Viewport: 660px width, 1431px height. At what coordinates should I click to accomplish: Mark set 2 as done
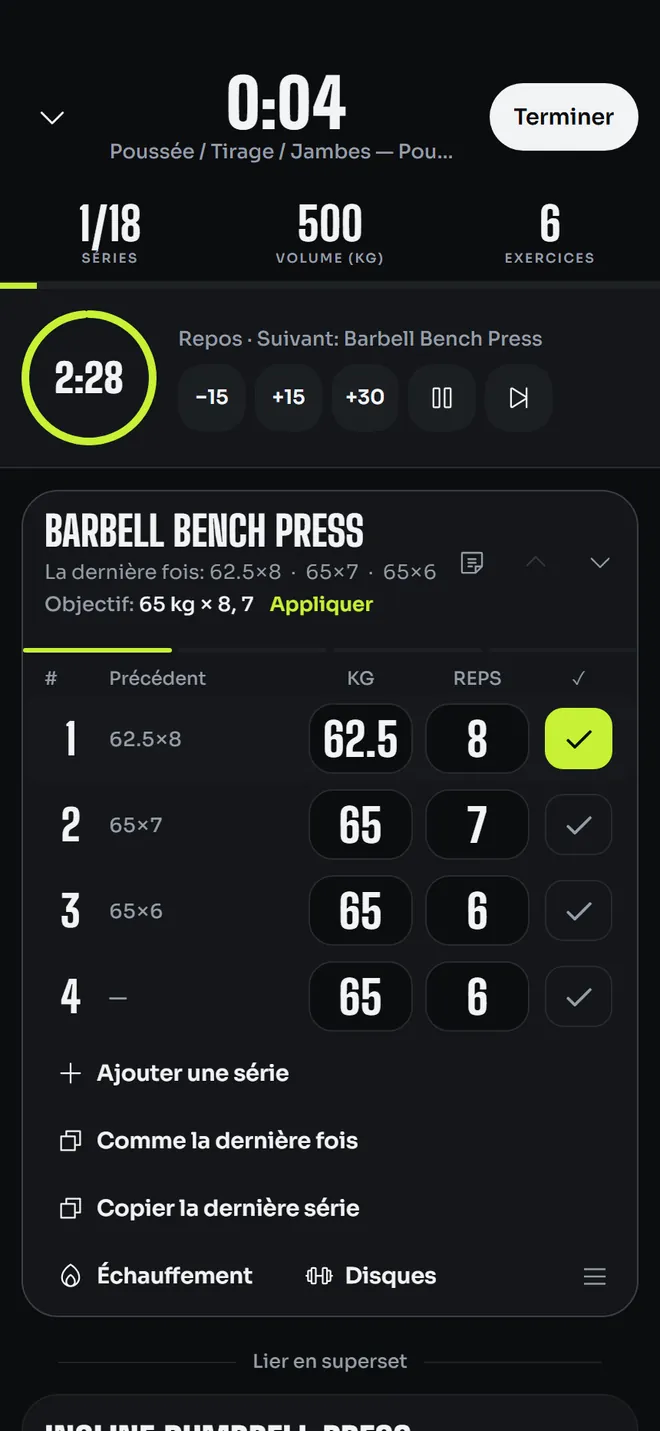578,825
